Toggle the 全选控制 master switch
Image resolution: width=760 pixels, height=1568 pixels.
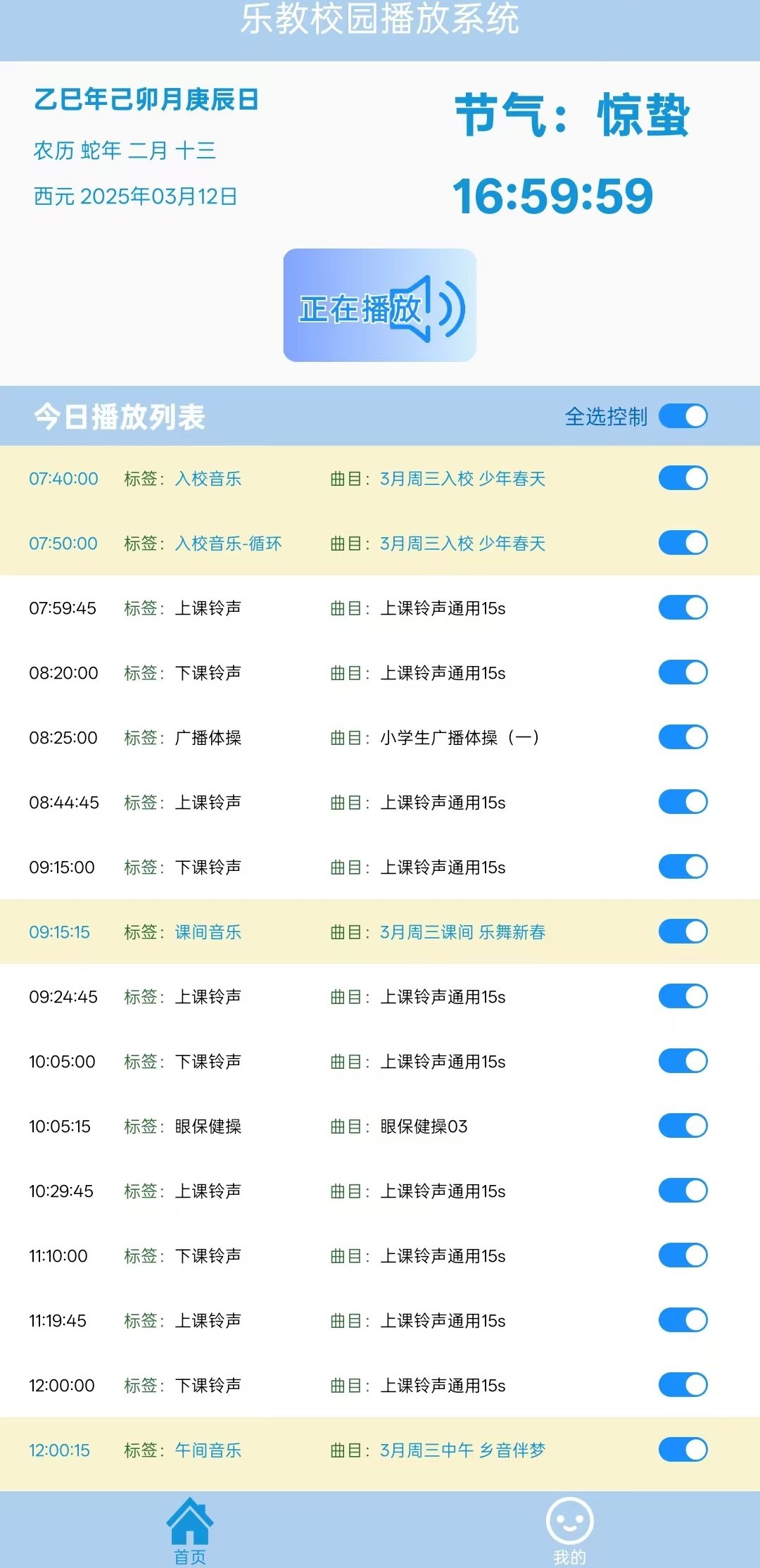(683, 416)
